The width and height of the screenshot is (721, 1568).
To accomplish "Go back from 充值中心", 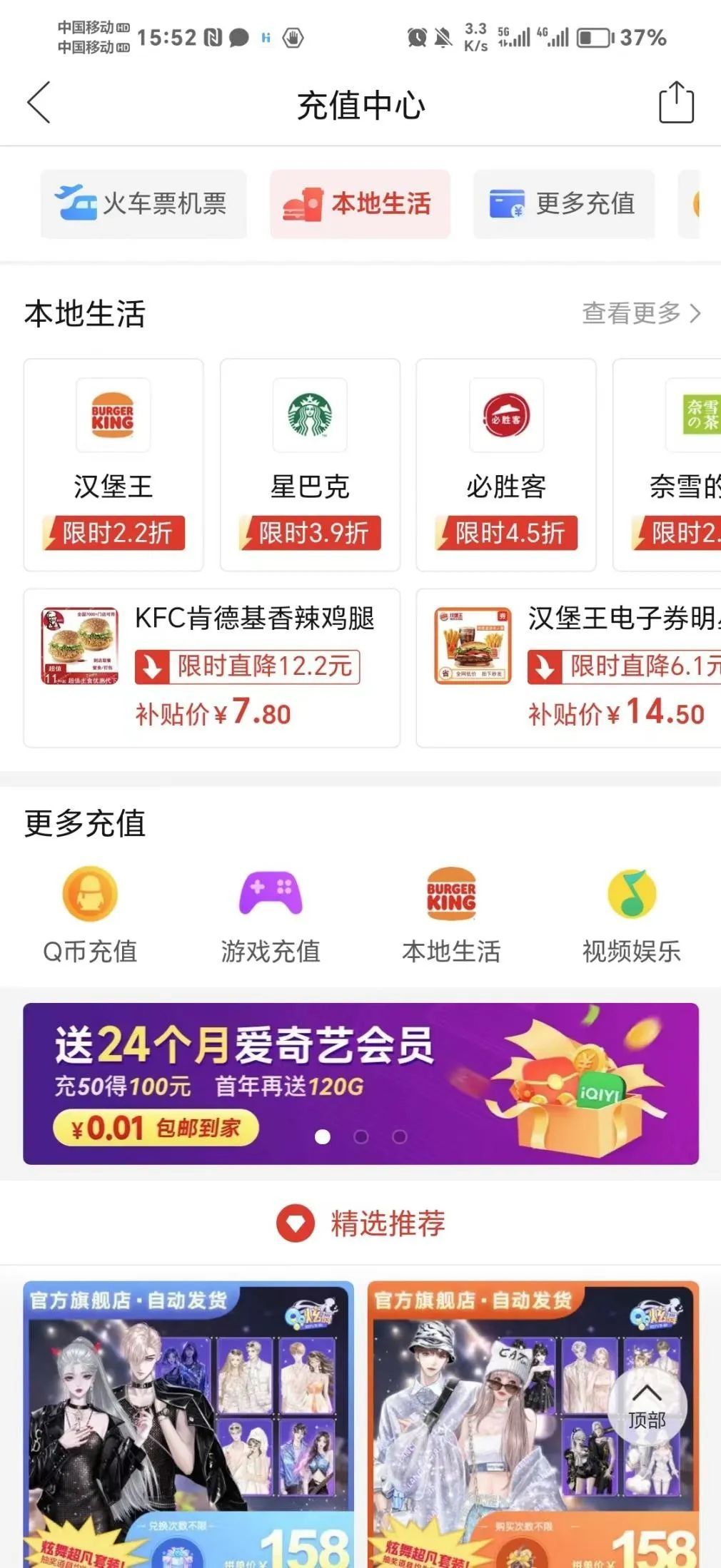I will [39, 103].
